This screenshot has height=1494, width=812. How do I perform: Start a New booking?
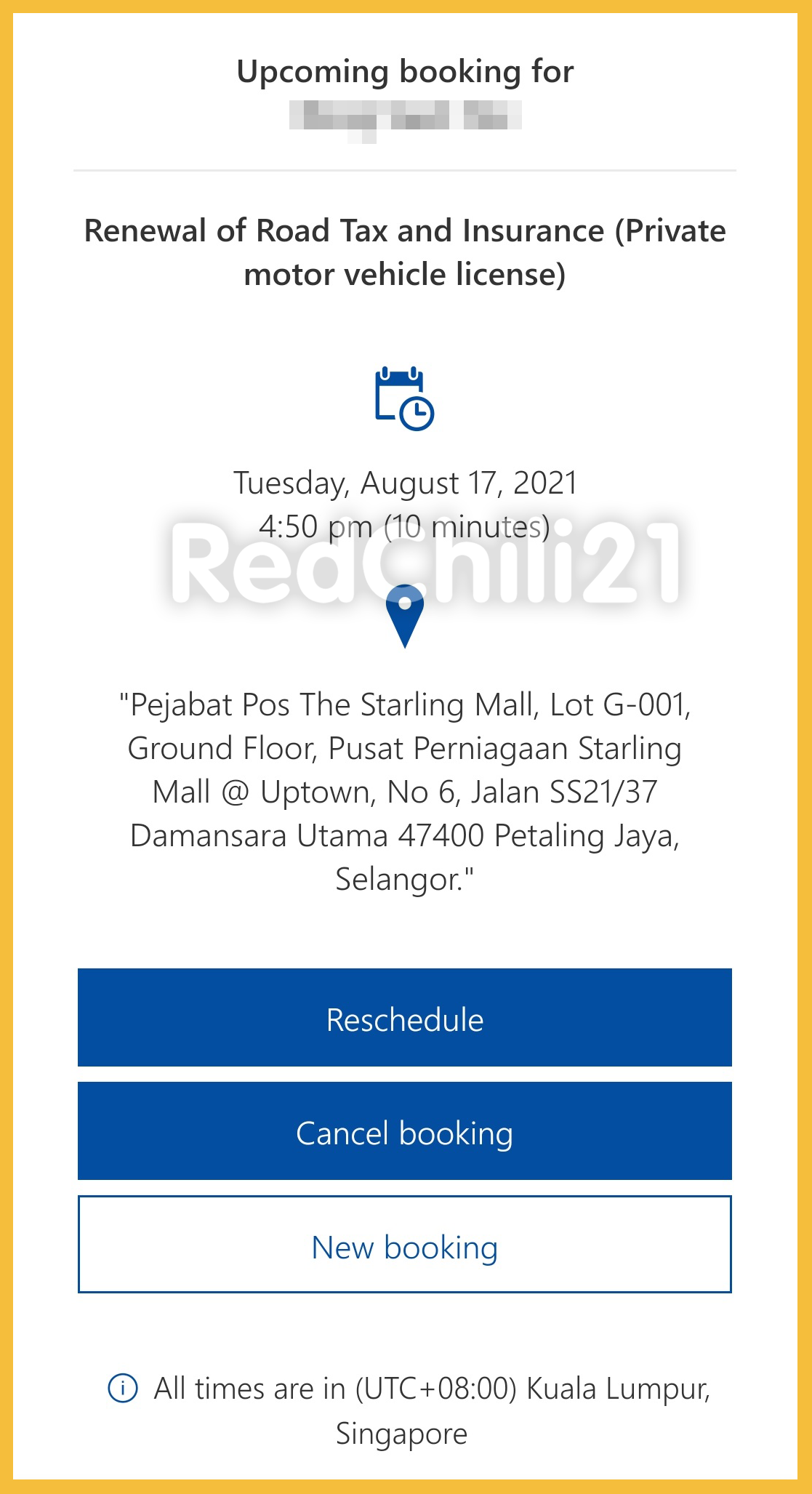point(404,1245)
